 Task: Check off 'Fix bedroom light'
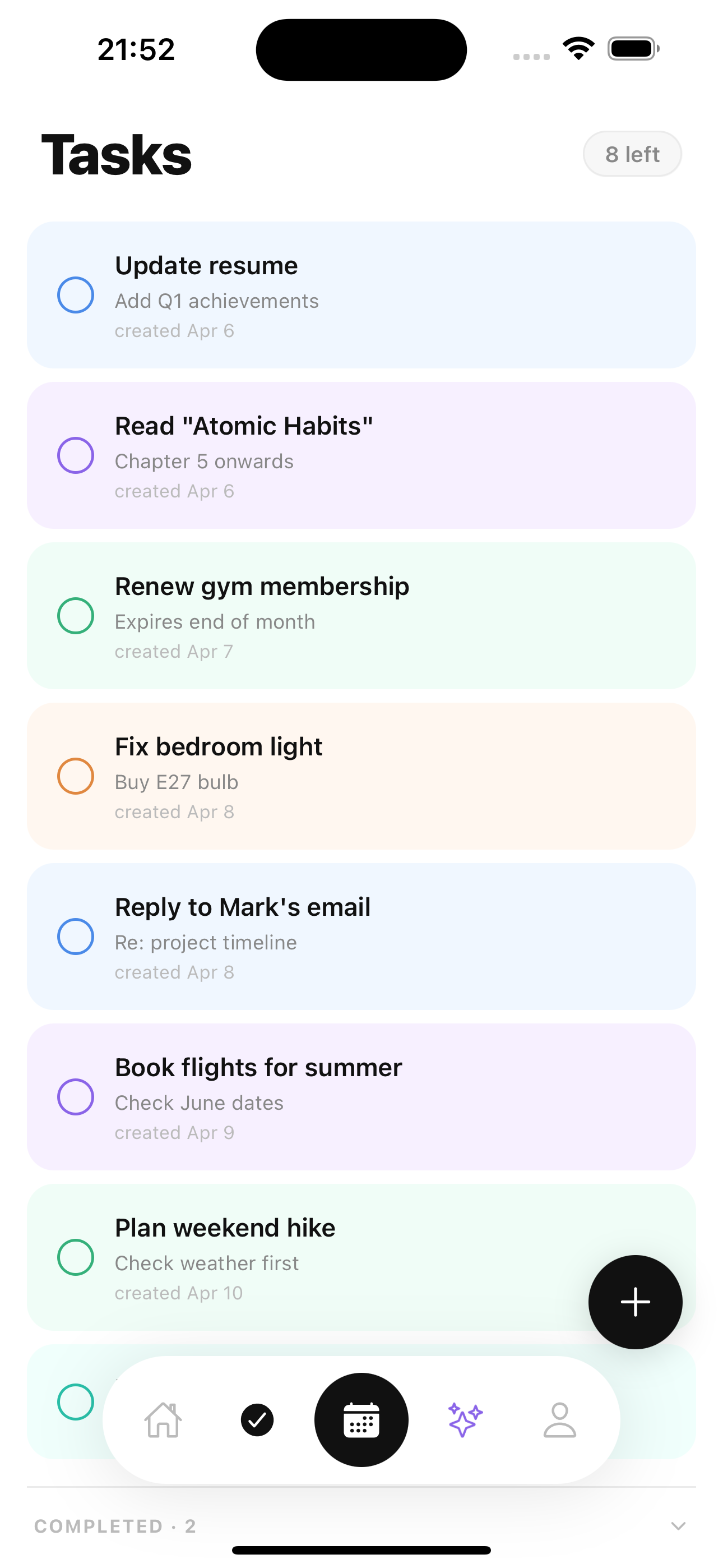(76, 776)
